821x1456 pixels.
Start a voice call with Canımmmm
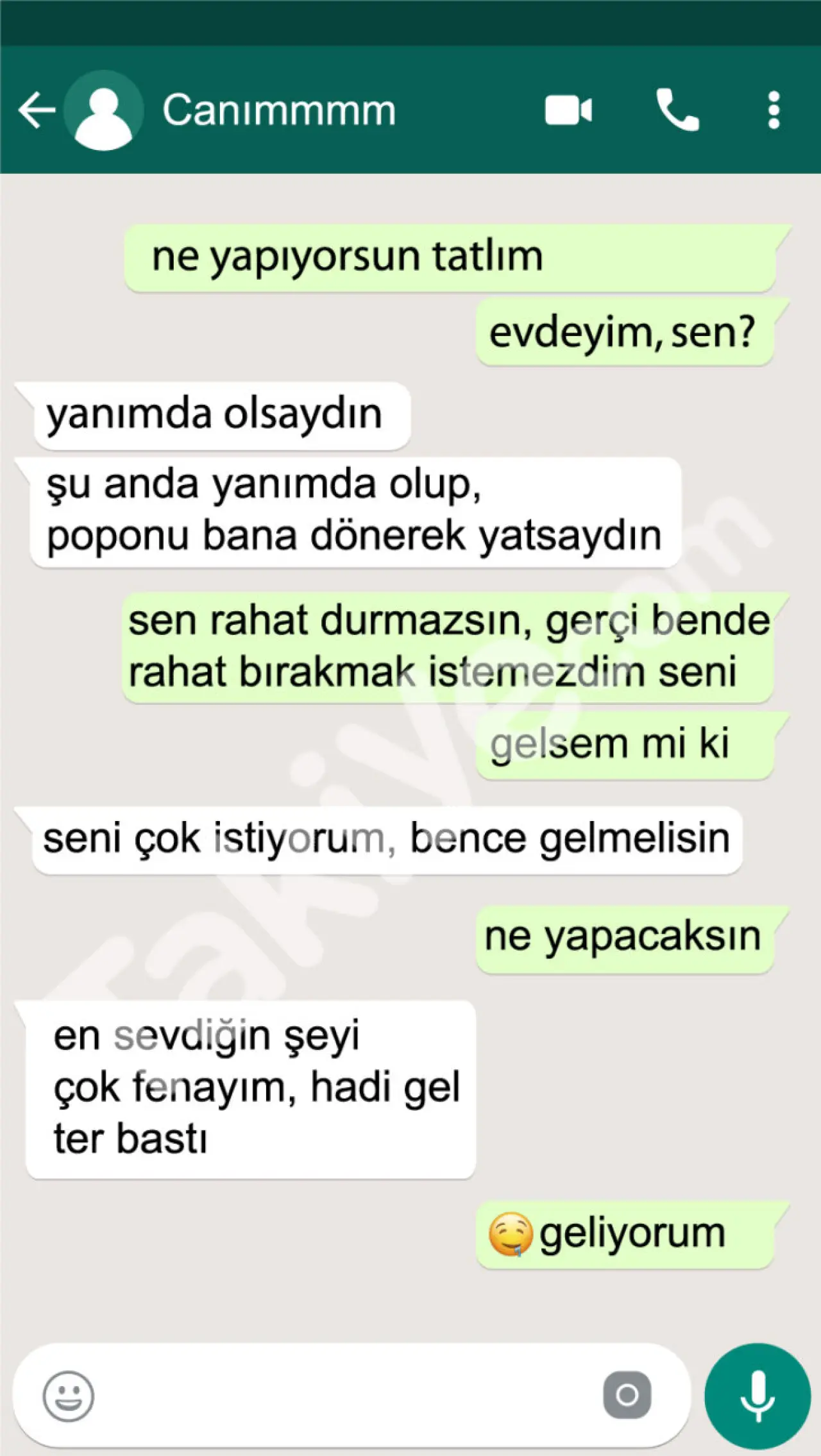(677, 110)
